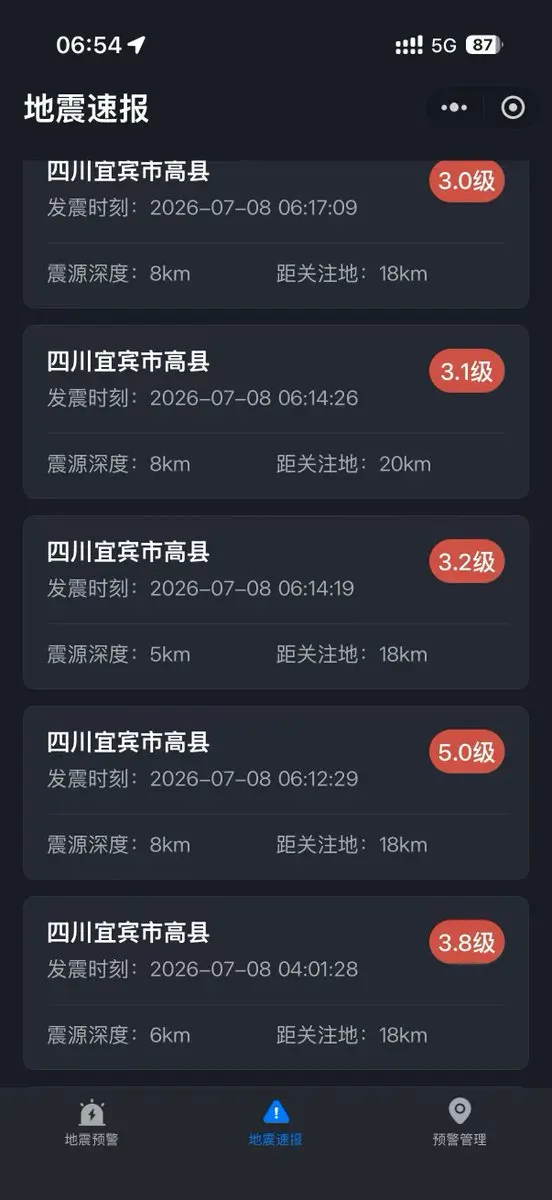Open the 3.1级 earthquake report at 06:14:26
The height and width of the screenshot is (1200, 552).
coord(276,412)
